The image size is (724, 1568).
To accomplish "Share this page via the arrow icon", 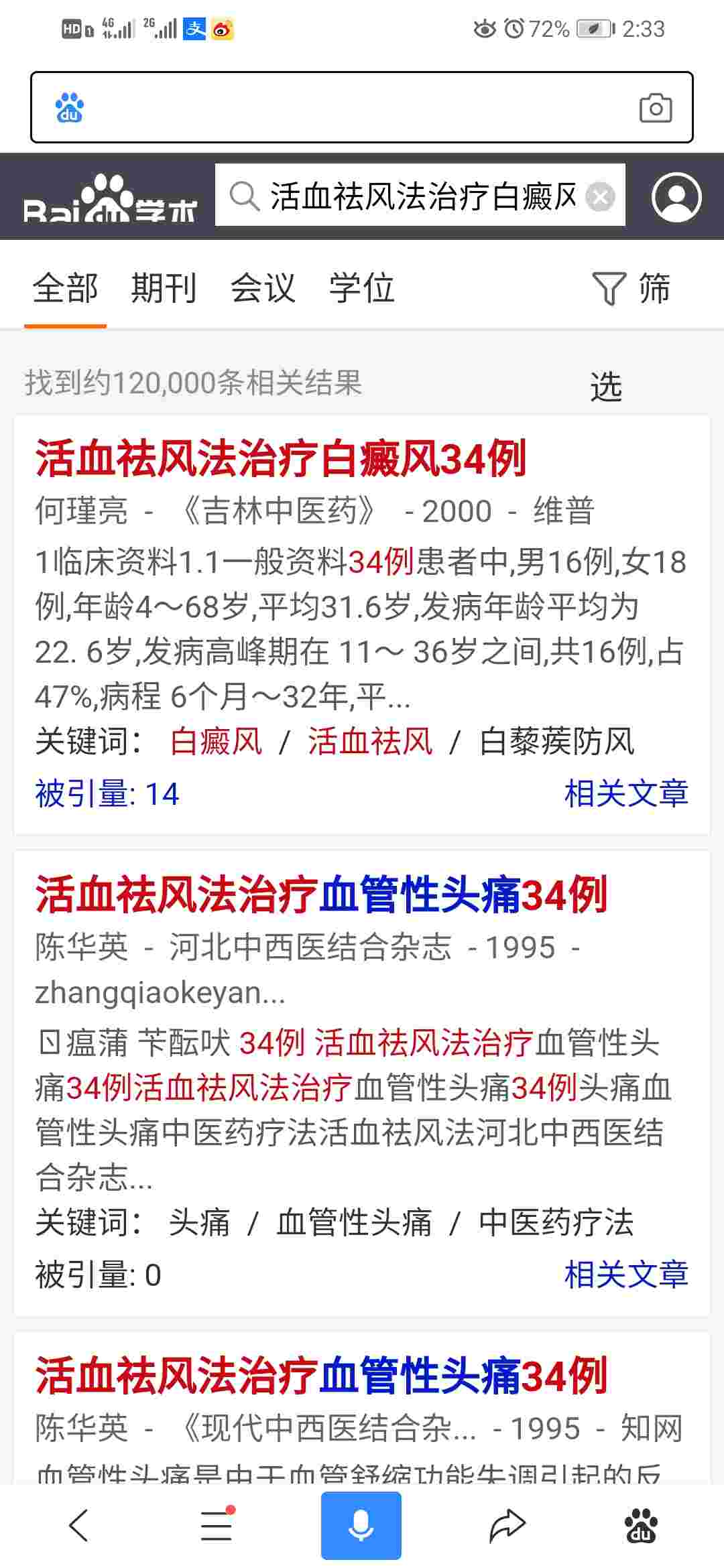I will [x=507, y=1526].
